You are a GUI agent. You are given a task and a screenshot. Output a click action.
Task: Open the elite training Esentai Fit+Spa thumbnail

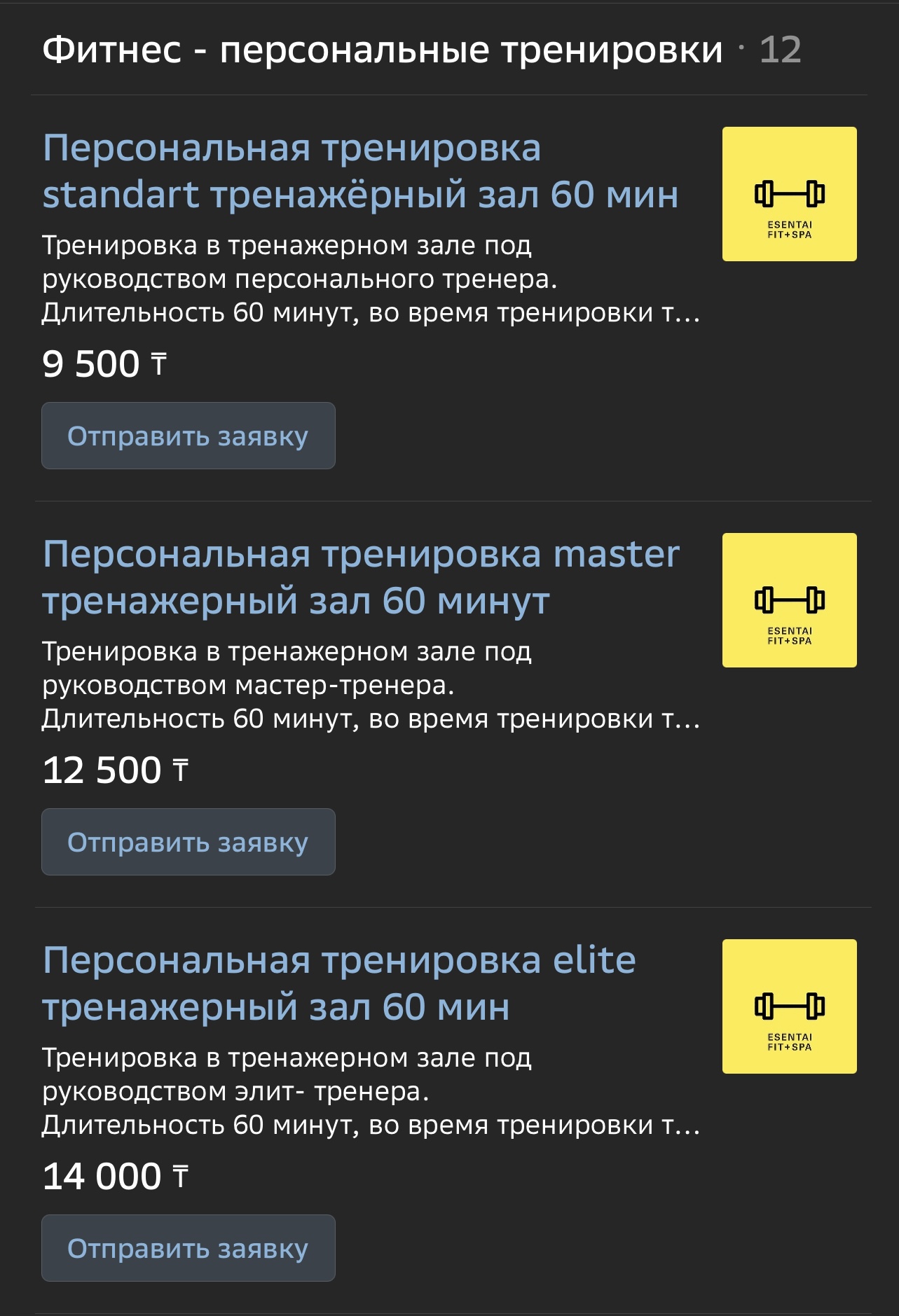[x=789, y=1006]
